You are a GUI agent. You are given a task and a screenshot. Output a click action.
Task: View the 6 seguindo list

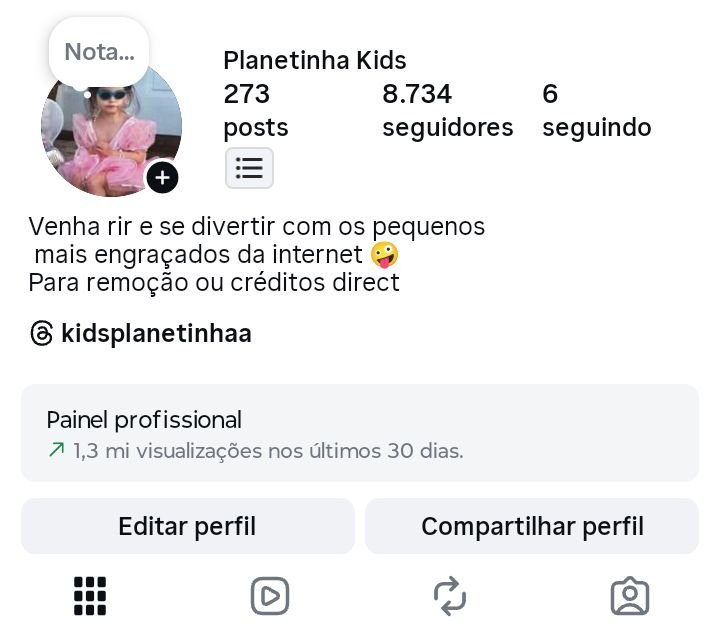[596, 111]
